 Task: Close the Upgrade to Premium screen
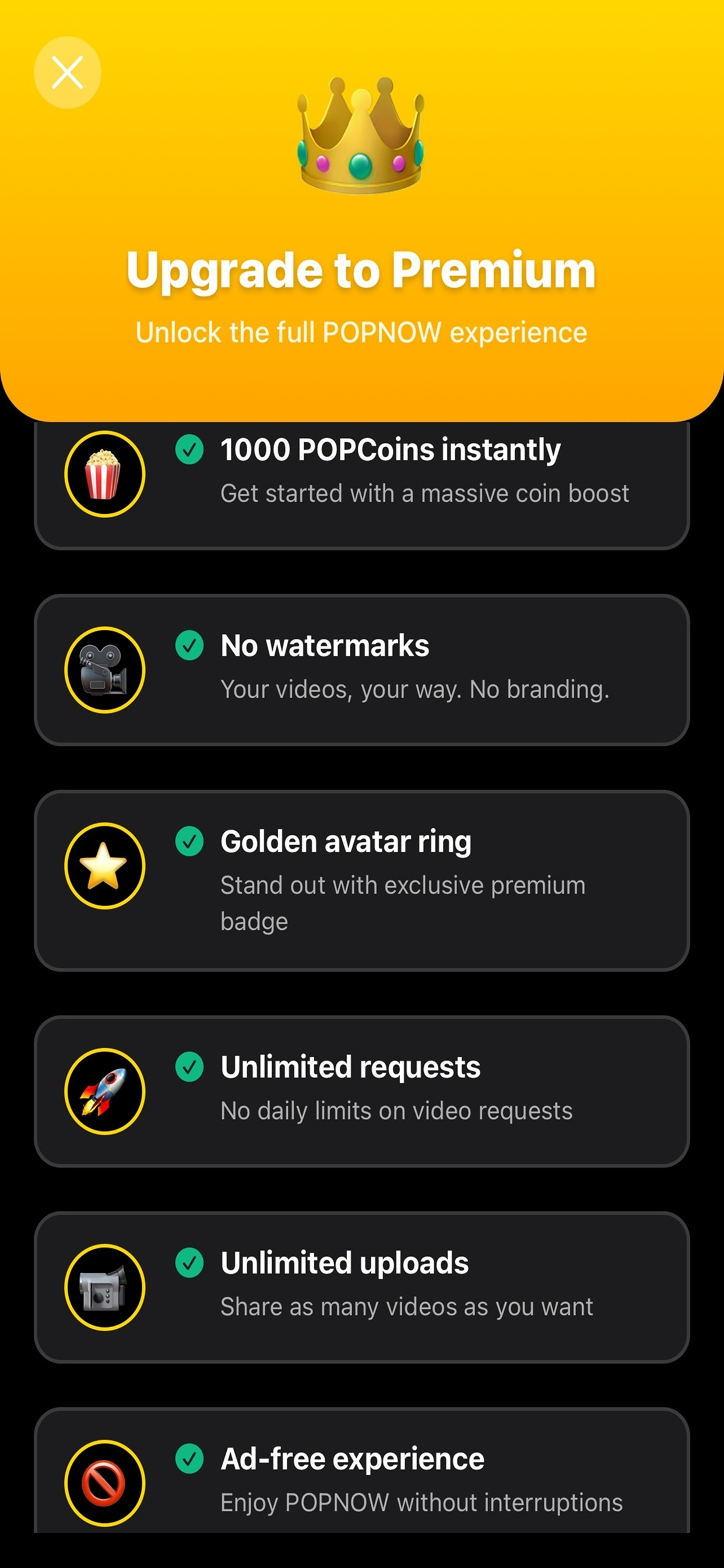click(x=67, y=72)
